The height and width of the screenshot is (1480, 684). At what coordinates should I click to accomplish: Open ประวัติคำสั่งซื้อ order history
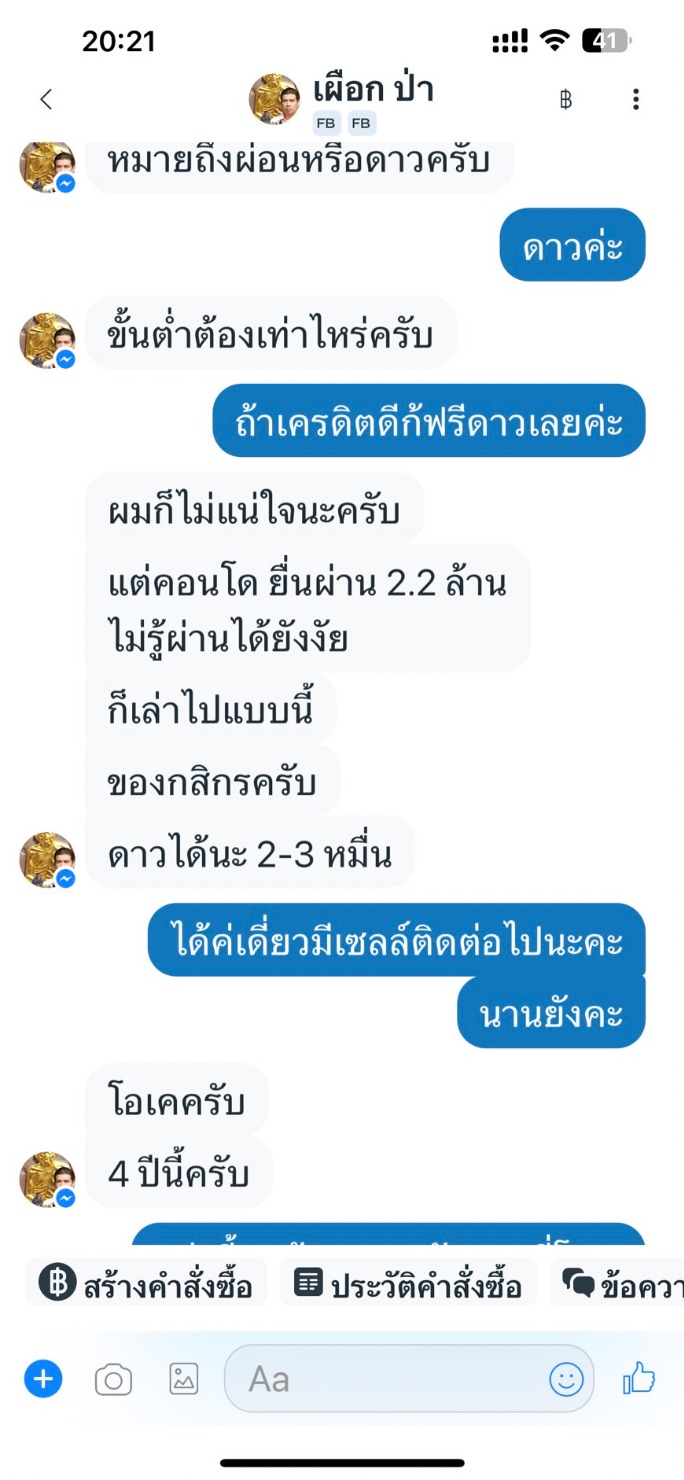click(x=408, y=1282)
